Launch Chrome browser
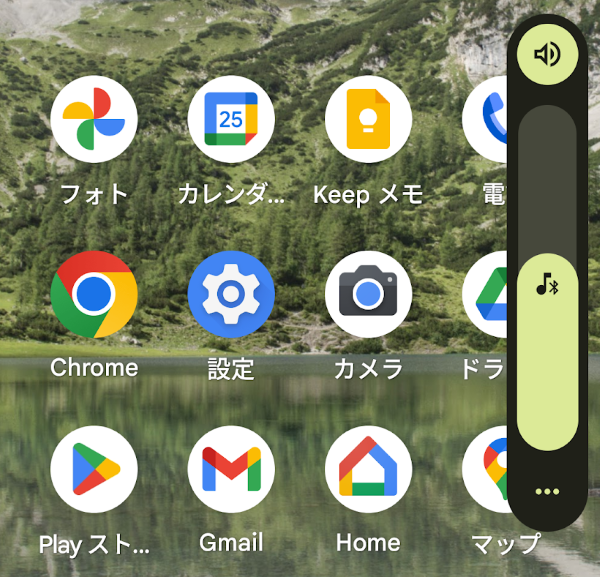The height and width of the screenshot is (577, 600). 94,294
